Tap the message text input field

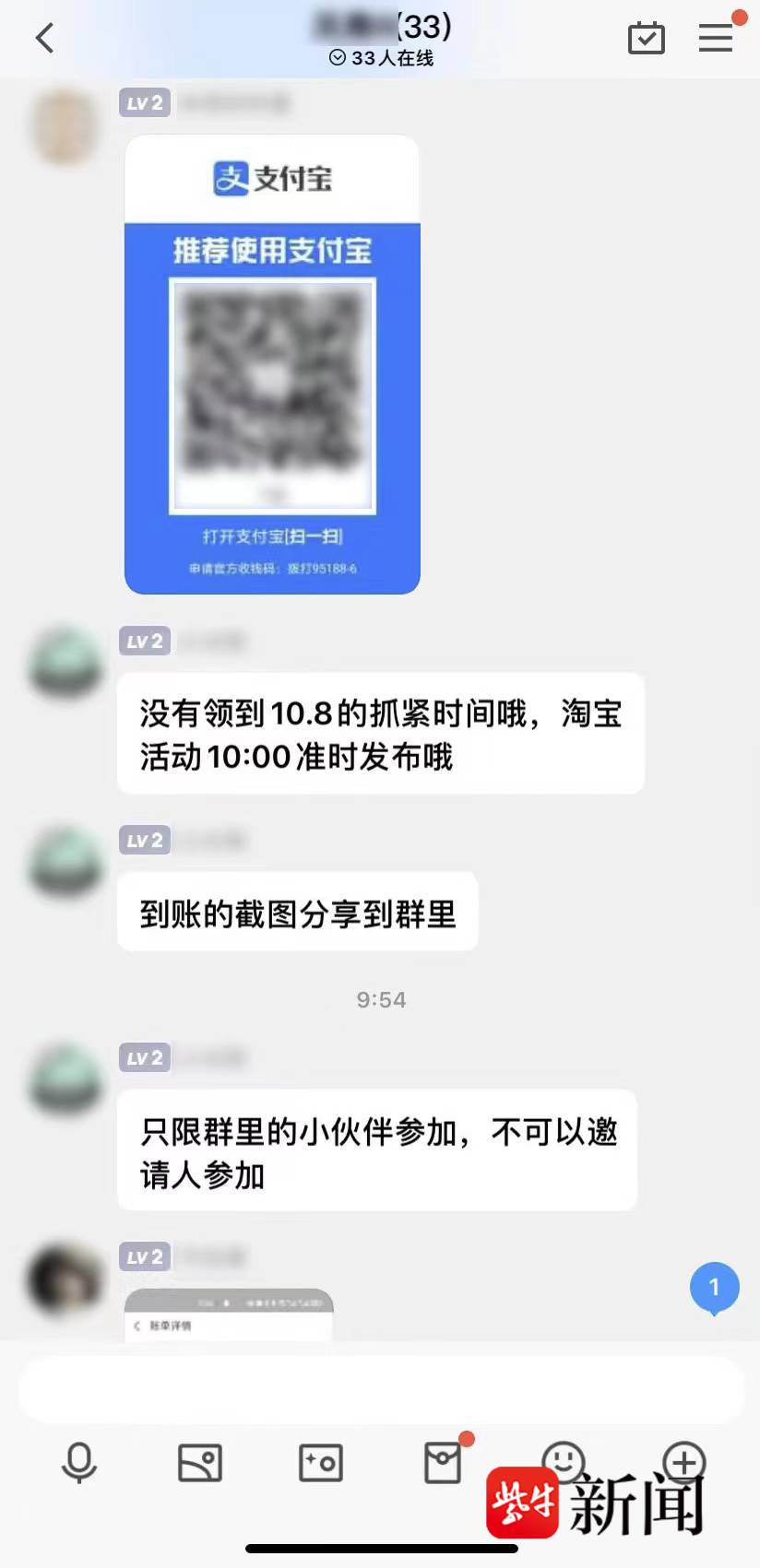click(x=380, y=1389)
